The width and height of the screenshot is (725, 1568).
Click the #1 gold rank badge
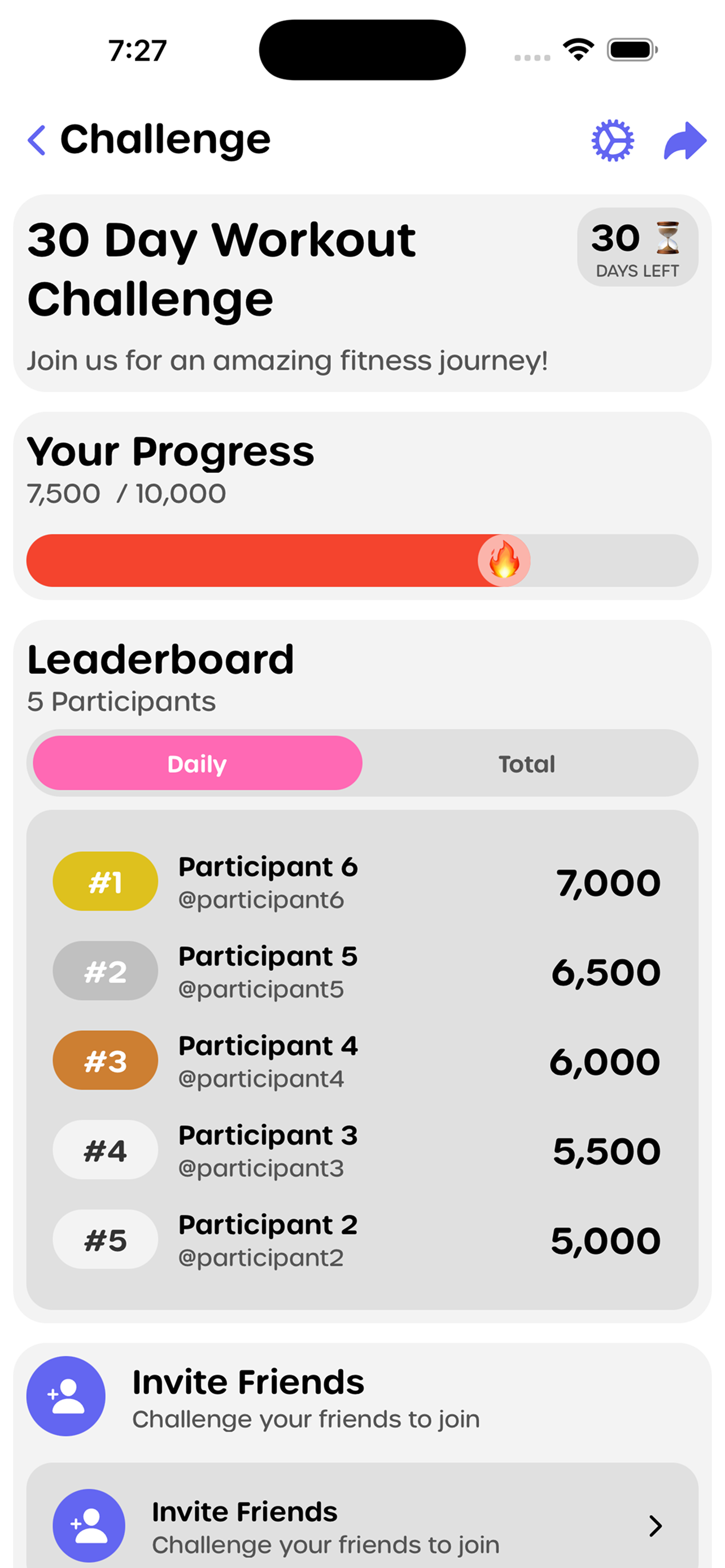(104, 881)
